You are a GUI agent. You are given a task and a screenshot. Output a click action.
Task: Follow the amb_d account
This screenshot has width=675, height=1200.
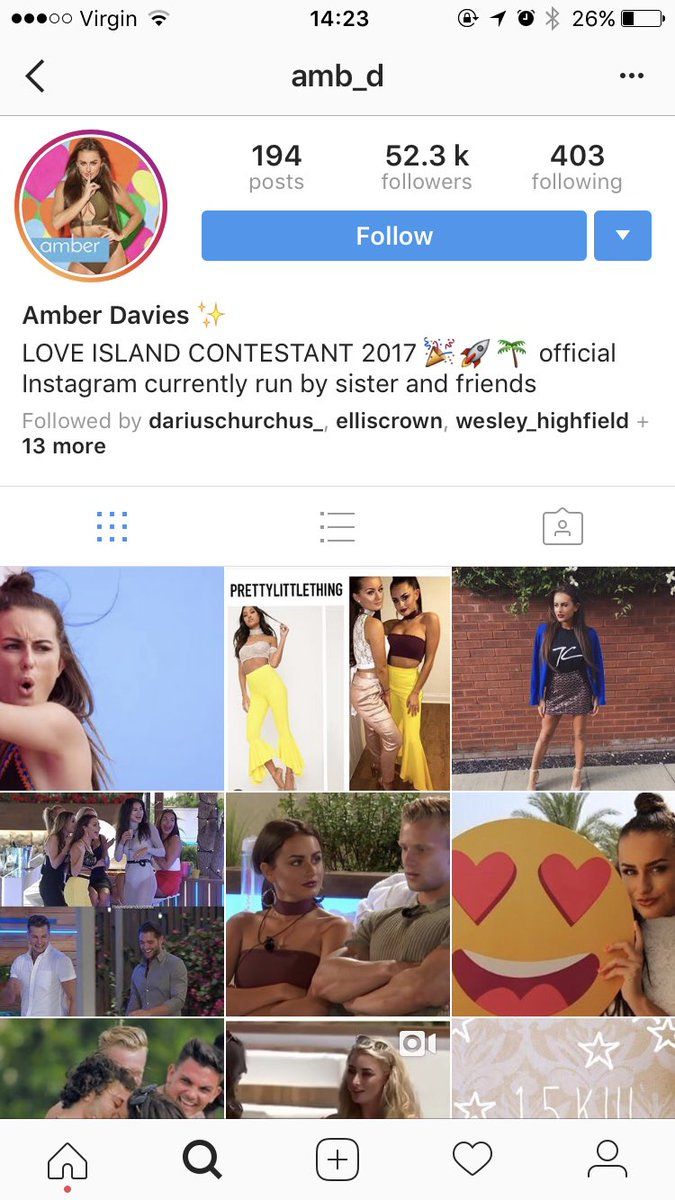[394, 236]
